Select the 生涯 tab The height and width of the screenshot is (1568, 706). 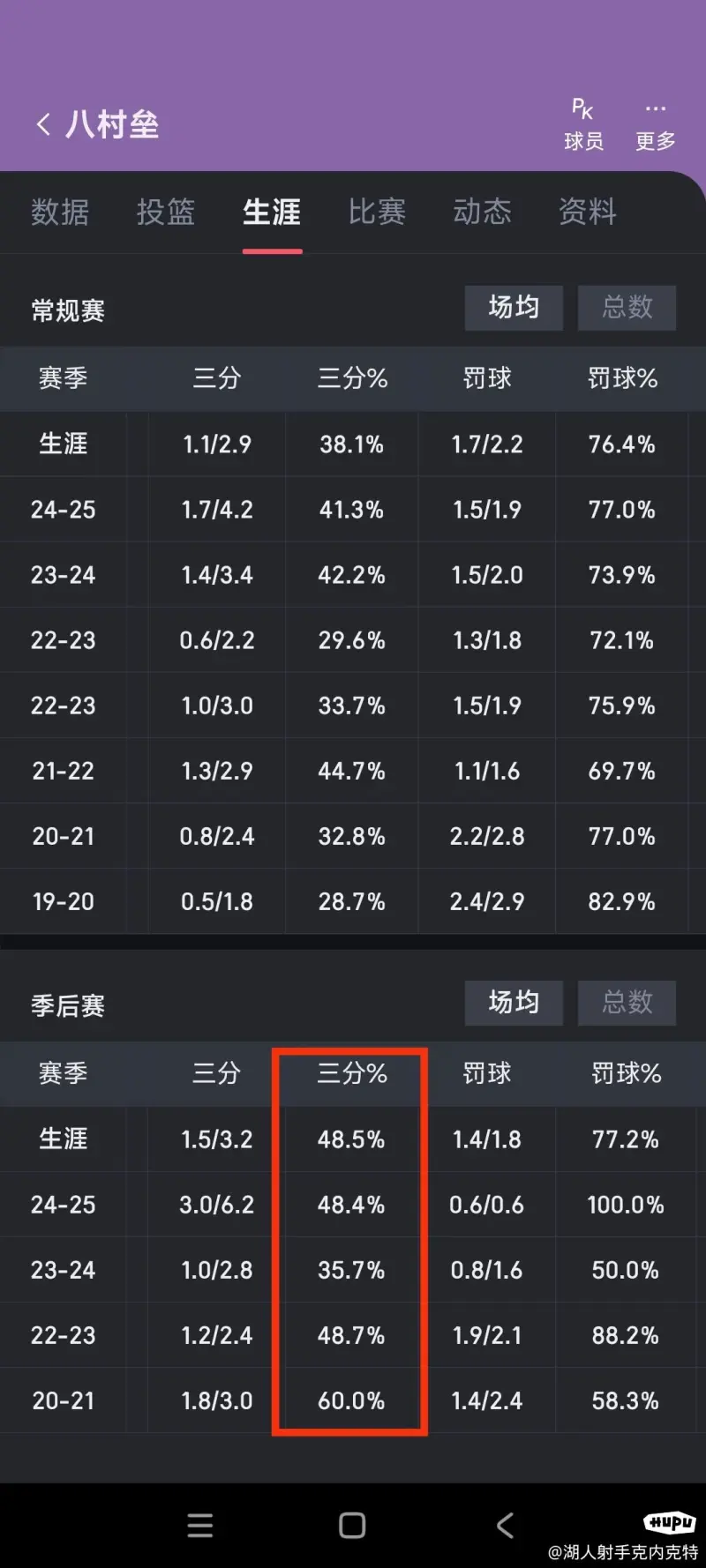(272, 212)
